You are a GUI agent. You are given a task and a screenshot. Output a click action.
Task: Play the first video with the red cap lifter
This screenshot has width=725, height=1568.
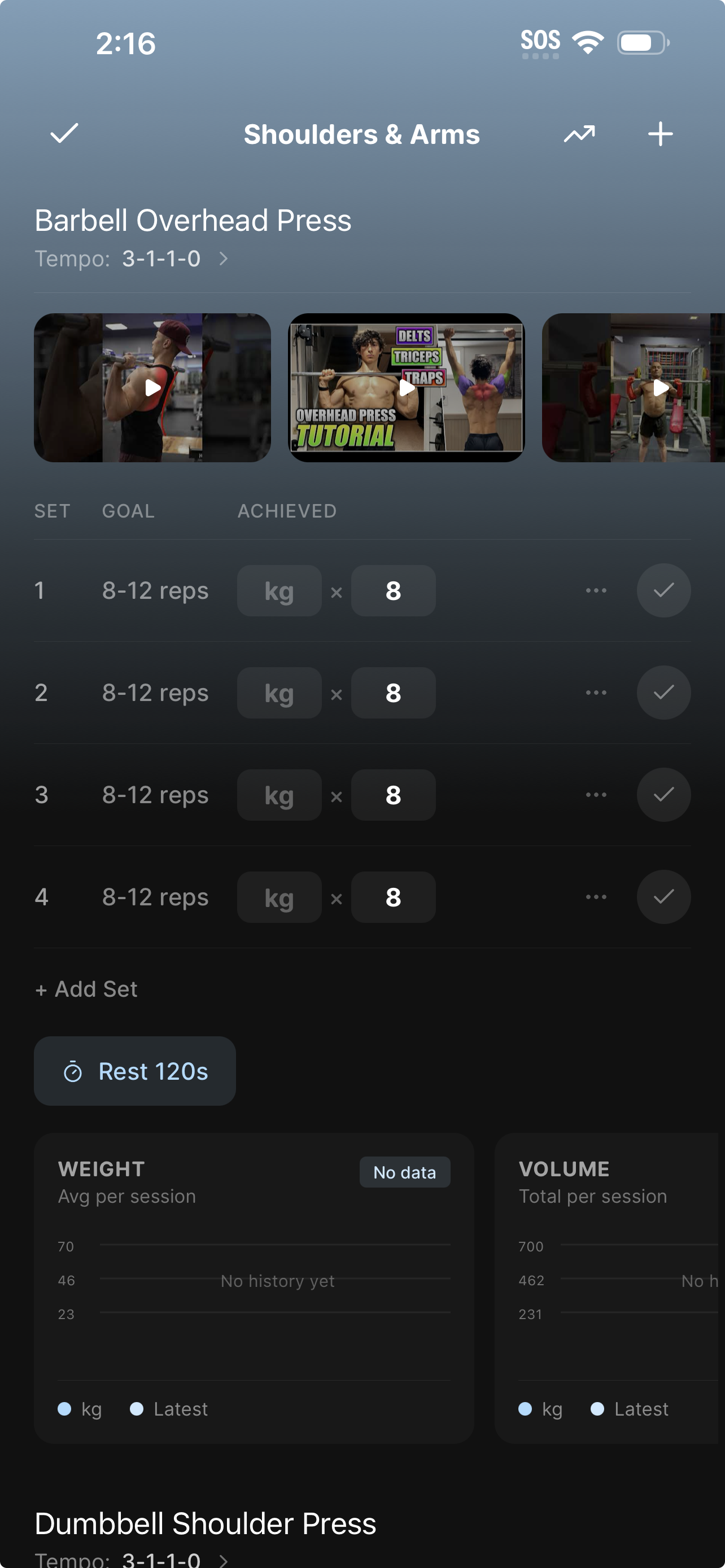(x=152, y=388)
